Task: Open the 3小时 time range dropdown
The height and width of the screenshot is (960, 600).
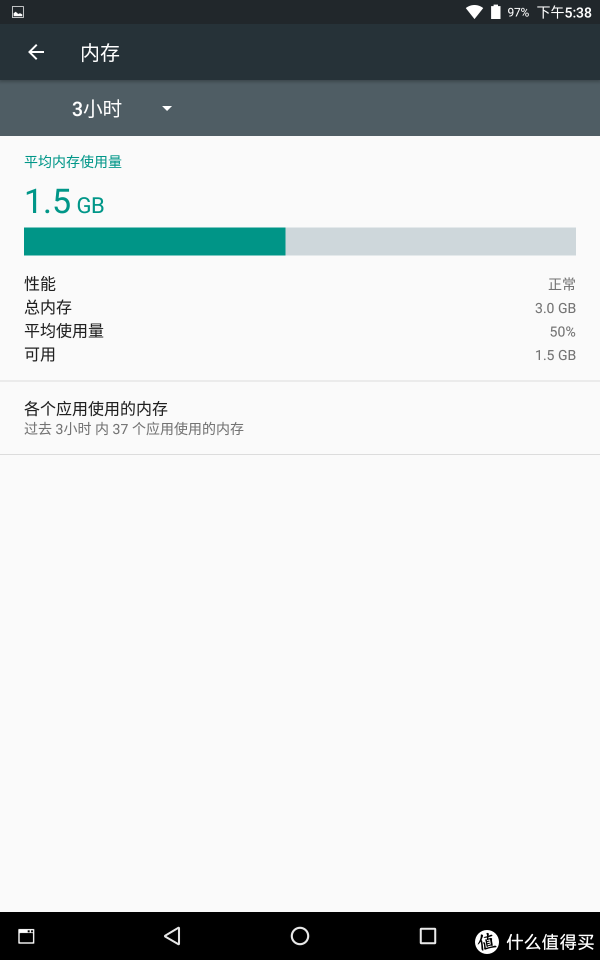Action: [x=122, y=109]
